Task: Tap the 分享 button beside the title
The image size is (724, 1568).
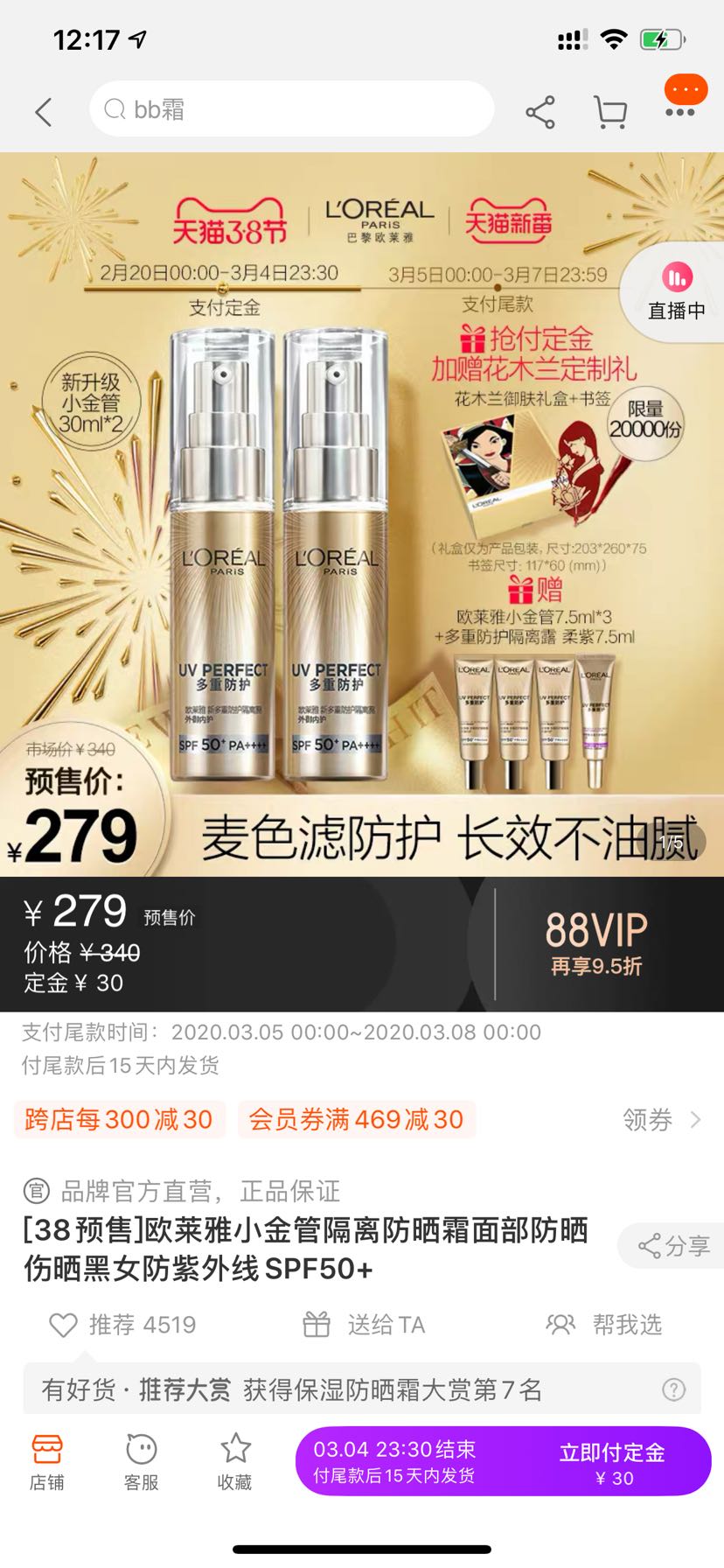Action: point(673,1245)
